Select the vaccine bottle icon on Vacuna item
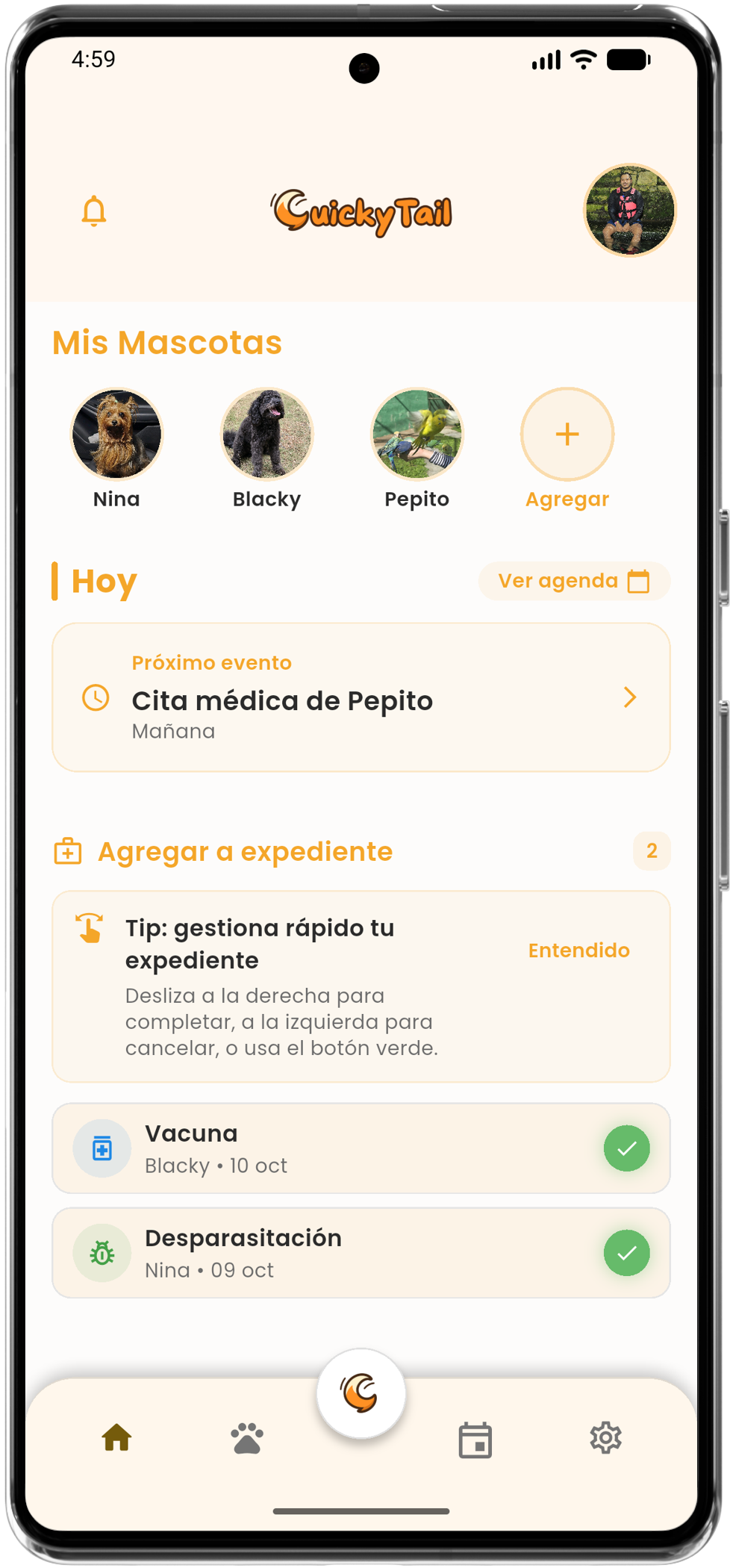The width and height of the screenshot is (730, 1568). coord(102,1148)
